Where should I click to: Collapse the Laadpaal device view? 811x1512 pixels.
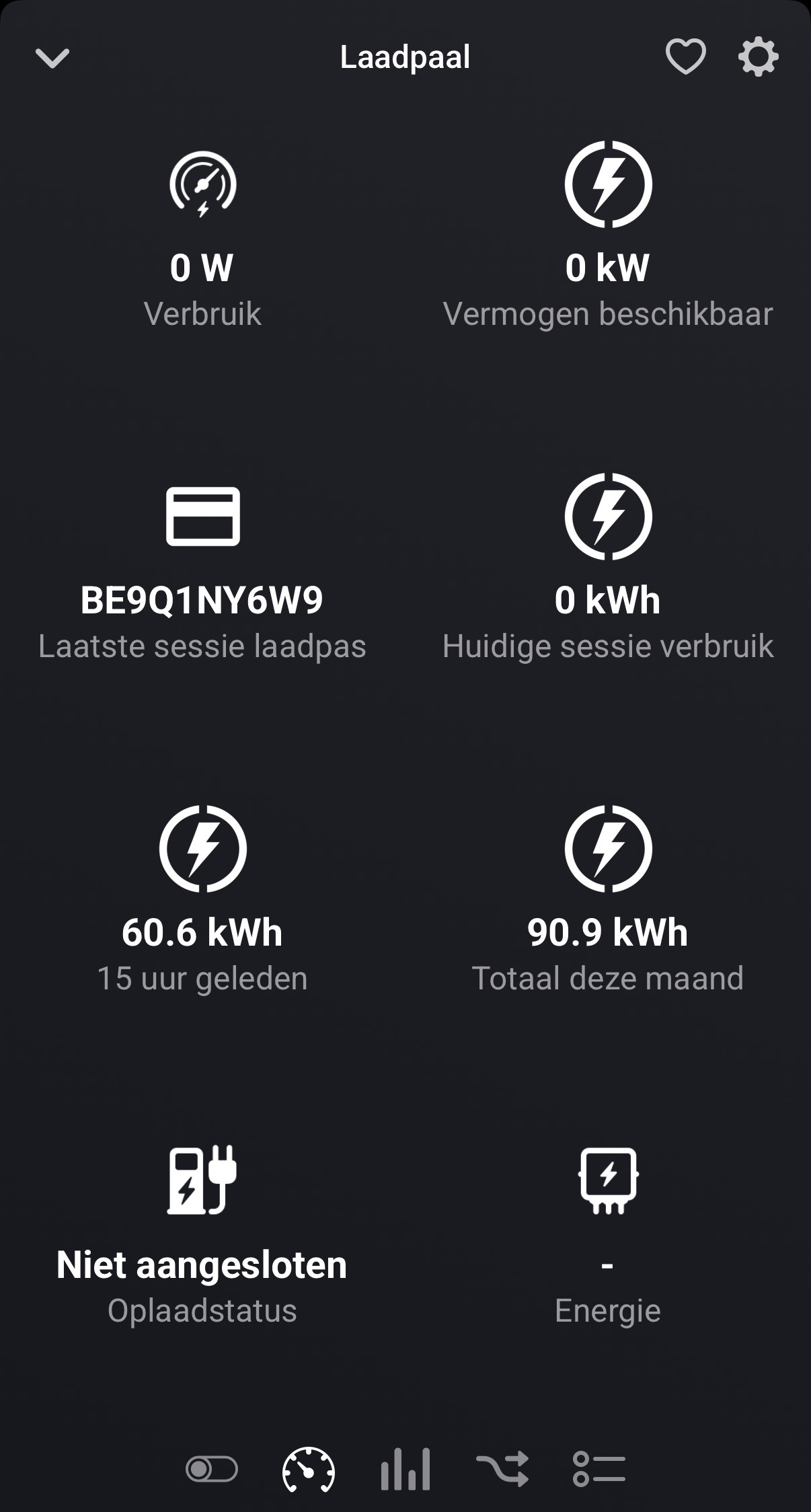pyautogui.click(x=52, y=59)
